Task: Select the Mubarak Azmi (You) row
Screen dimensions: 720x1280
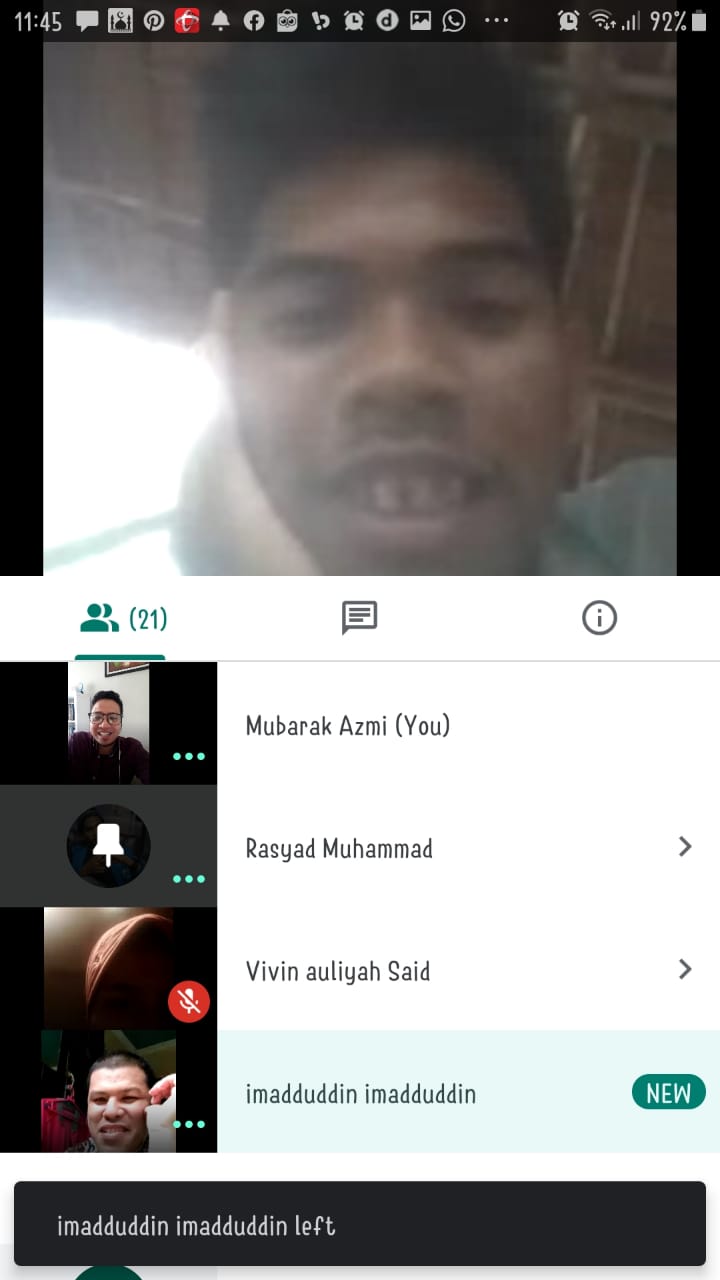Action: [x=360, y=724]
